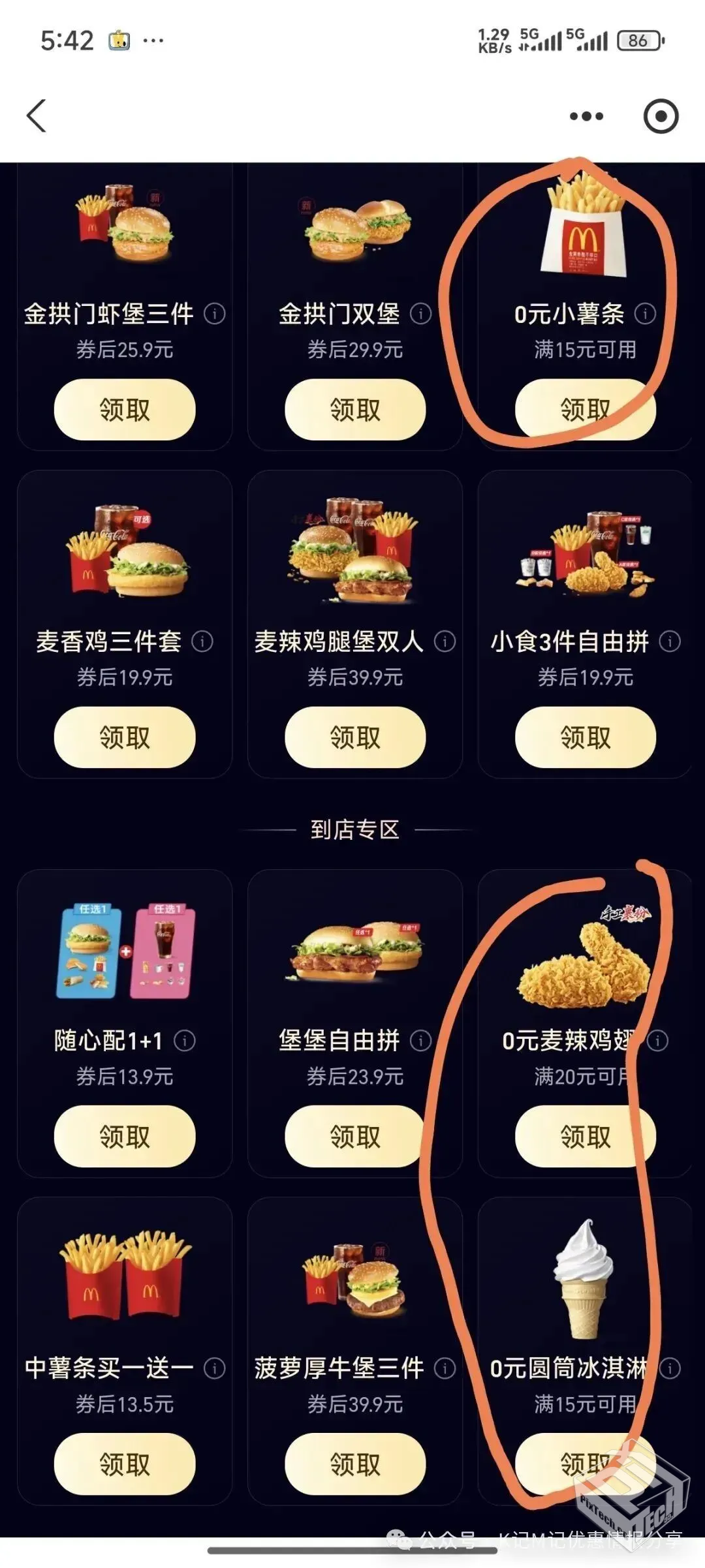Claim the 0元圆筒冰淇淋 coupon
Screen dimensions: 705x1568
pos(585,1464)
